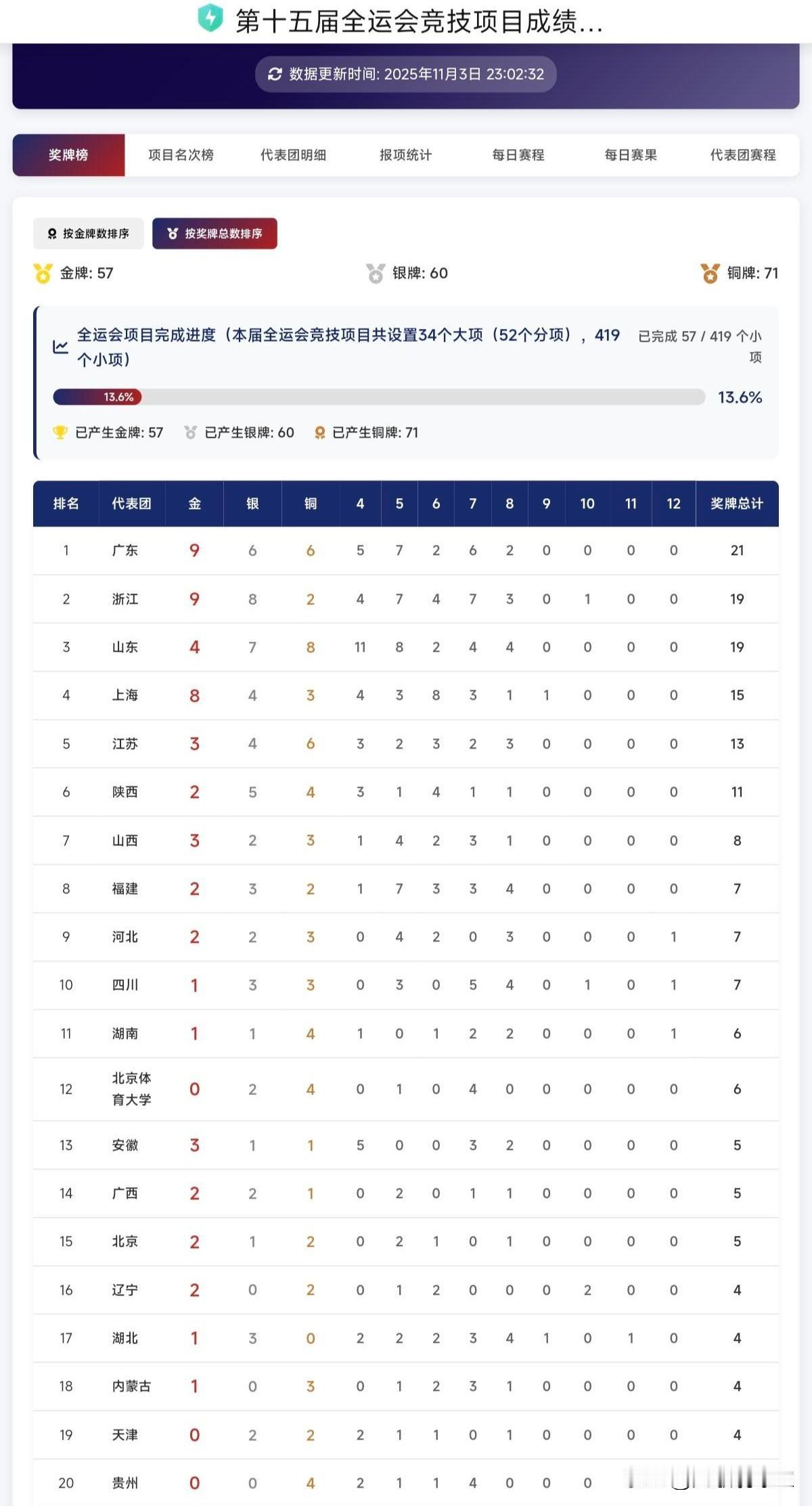Click the 13.6% completion progress bar
Screen dimensions: 812x1506
coord(379,397)
